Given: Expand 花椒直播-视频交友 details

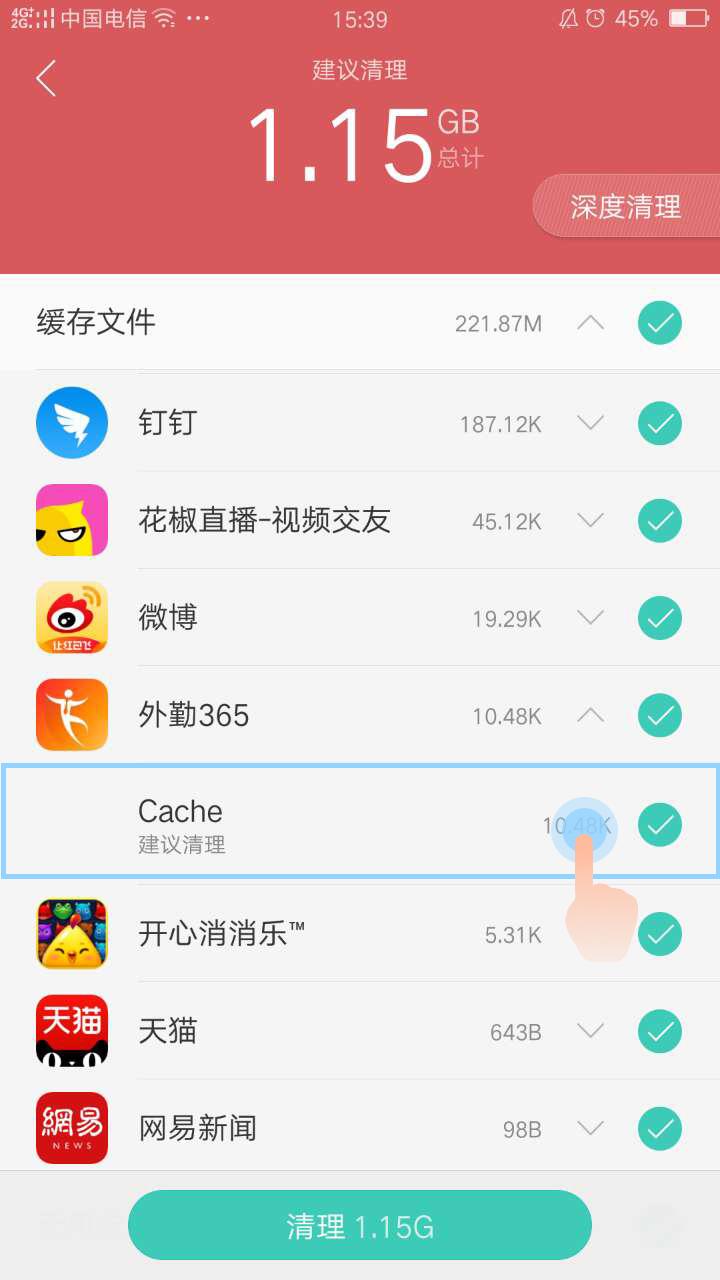Looking at the screenshot, I should point(591,520).
